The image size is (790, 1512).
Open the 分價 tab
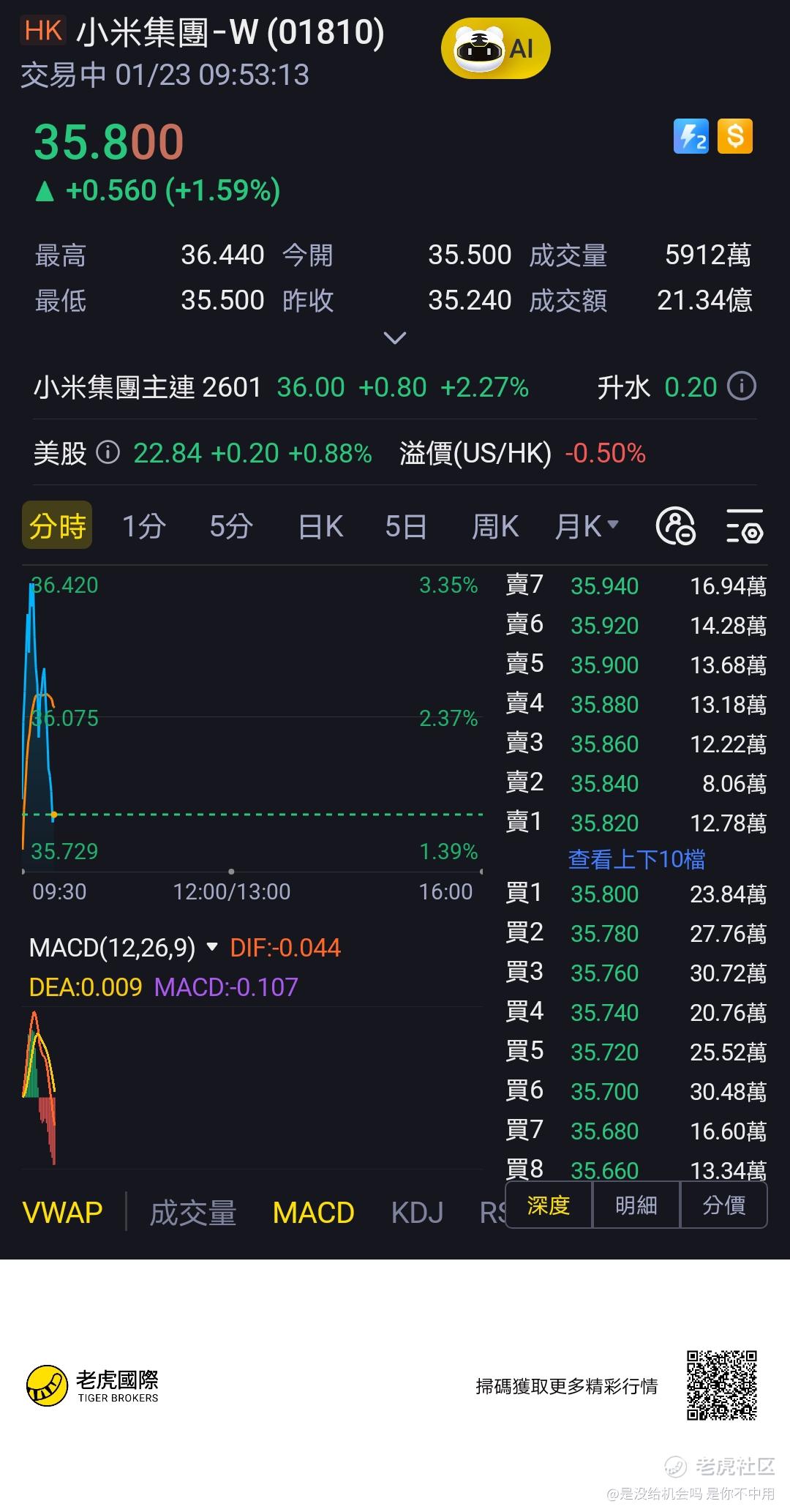click(x=723, y=1205)
